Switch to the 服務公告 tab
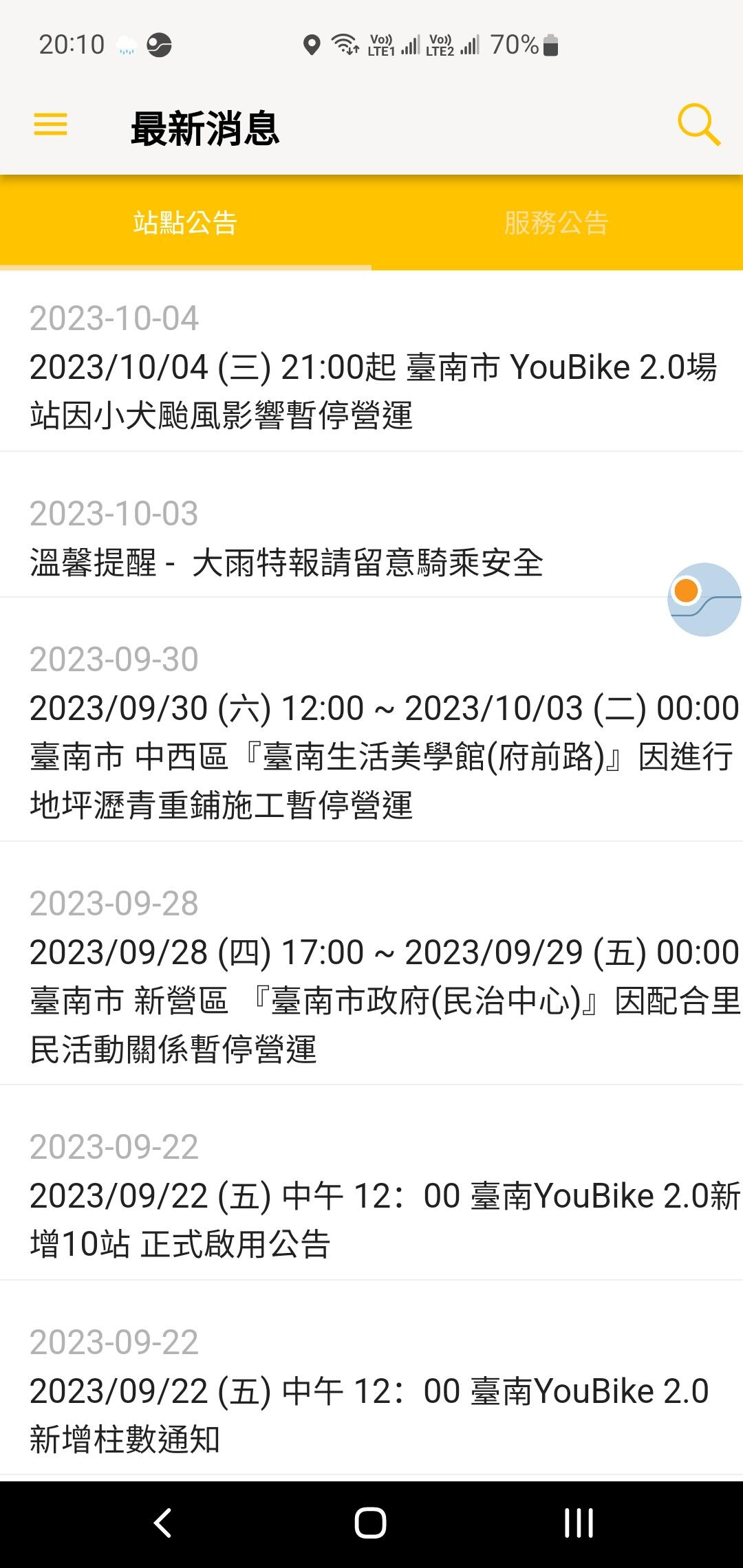 (557, 223)
